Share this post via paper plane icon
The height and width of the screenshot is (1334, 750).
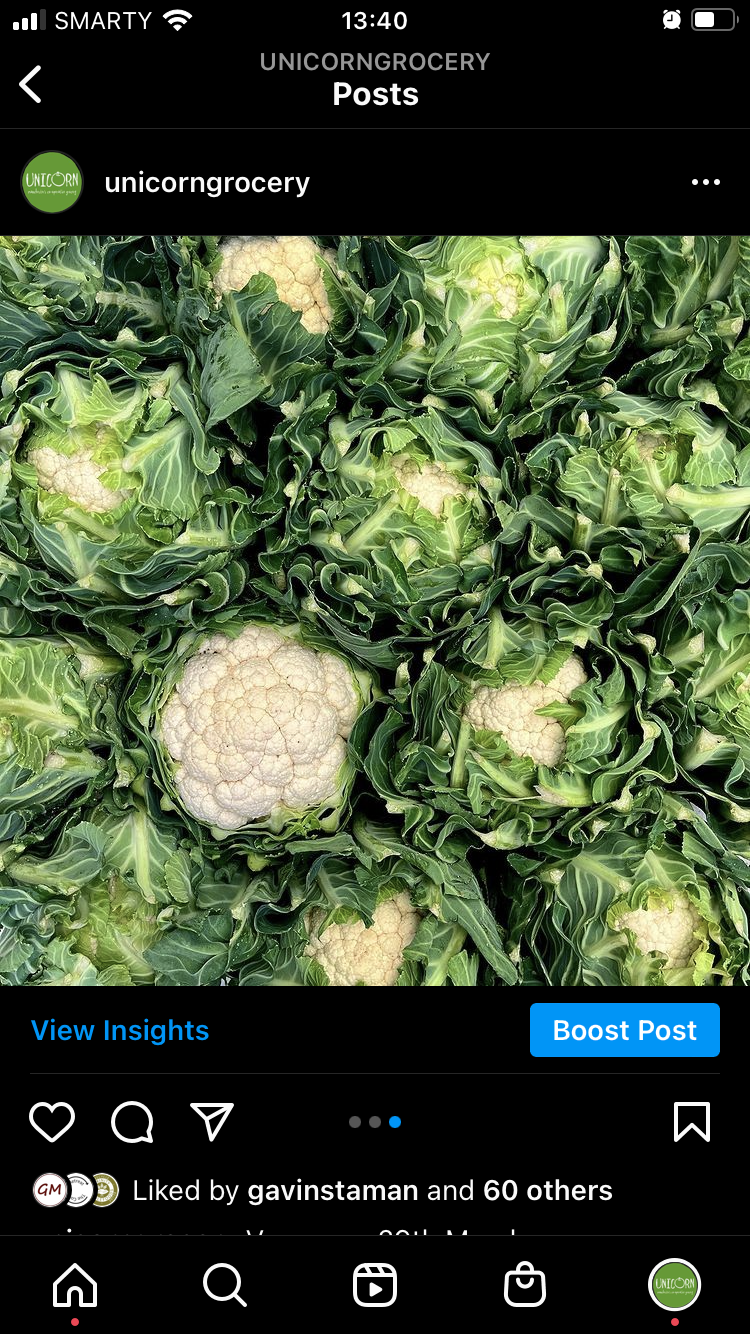[212, 1122]
